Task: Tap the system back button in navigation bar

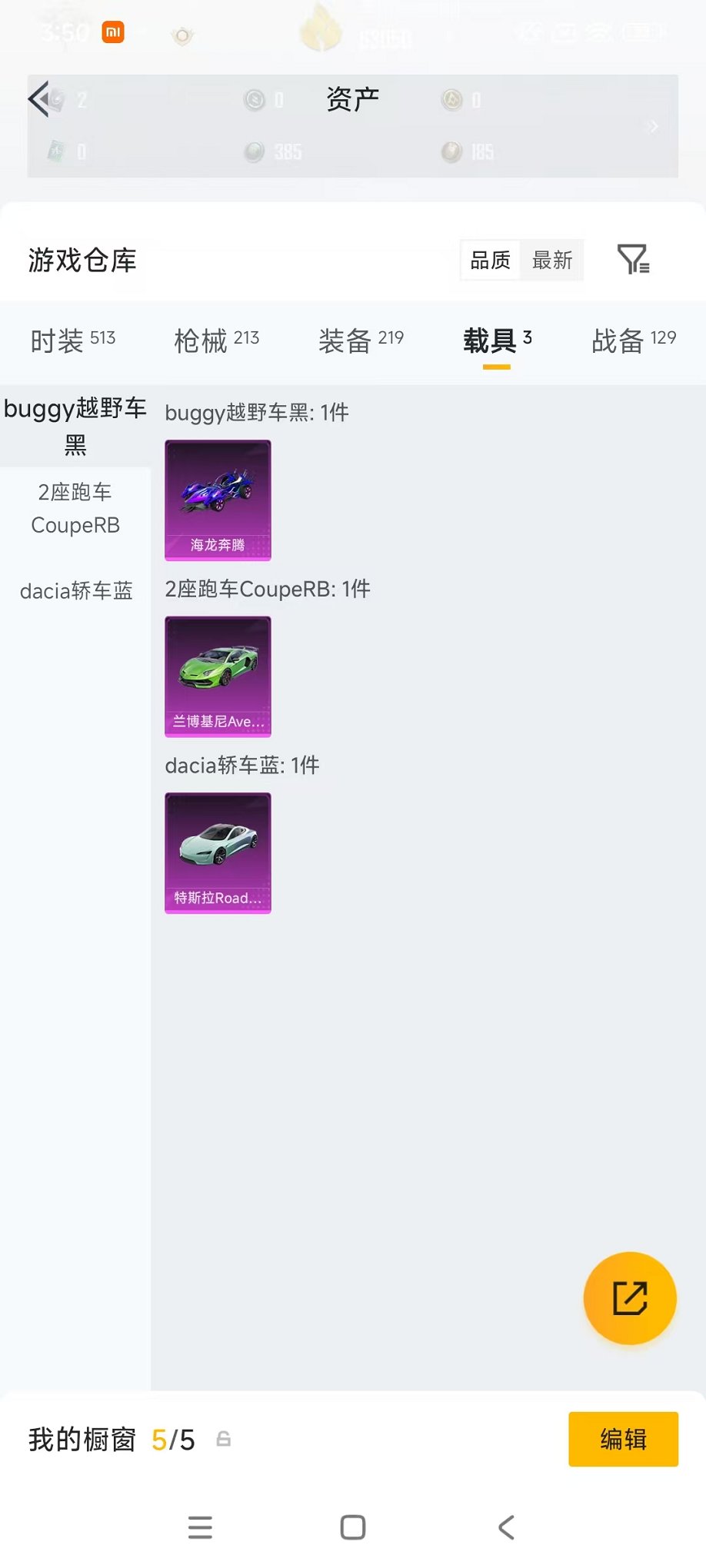Action: [x=505, y=1528]
